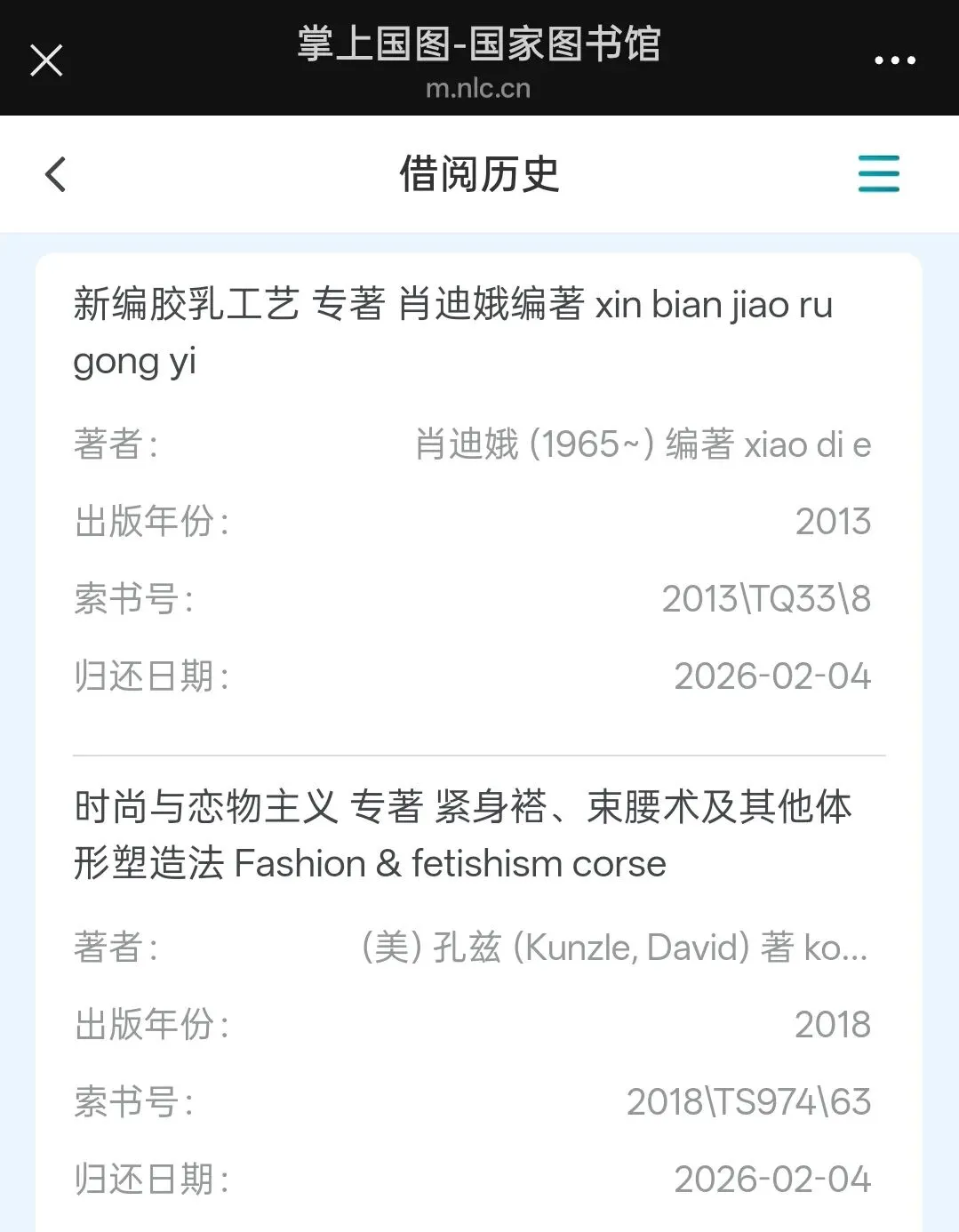Close the in-app browser page

46,60
